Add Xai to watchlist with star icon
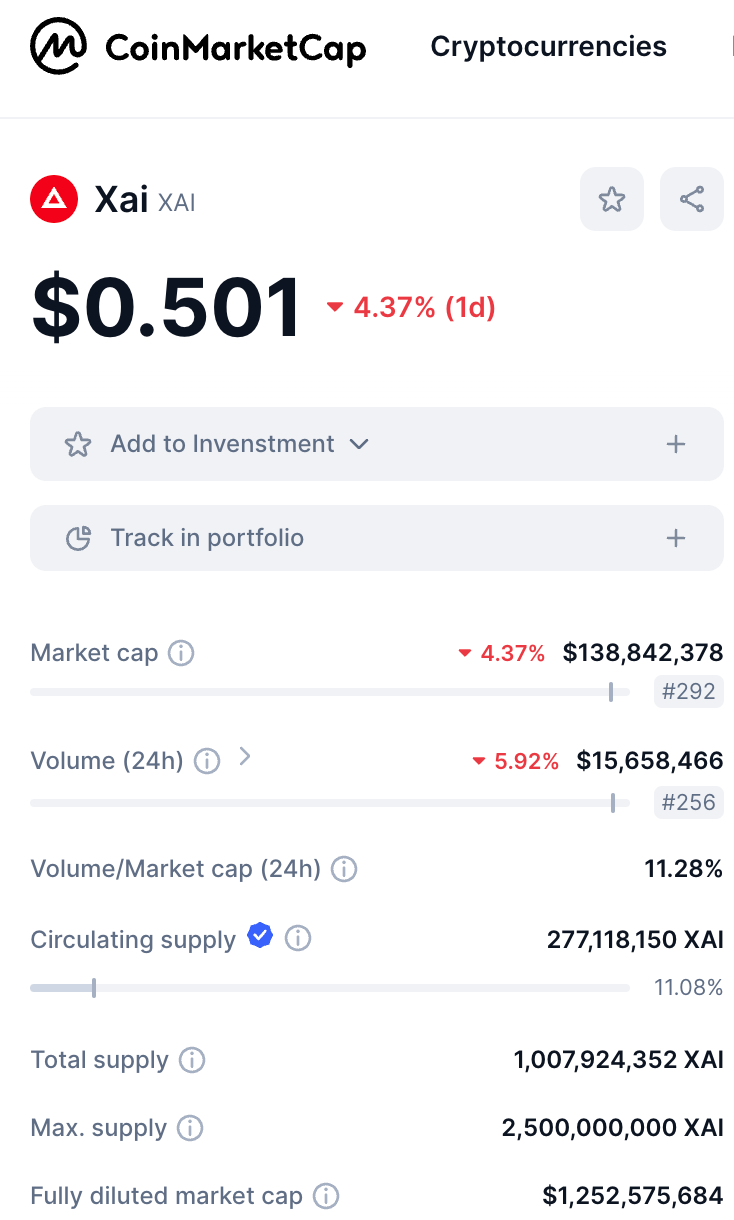The image size is (734, 1220). tap(612, 199)
